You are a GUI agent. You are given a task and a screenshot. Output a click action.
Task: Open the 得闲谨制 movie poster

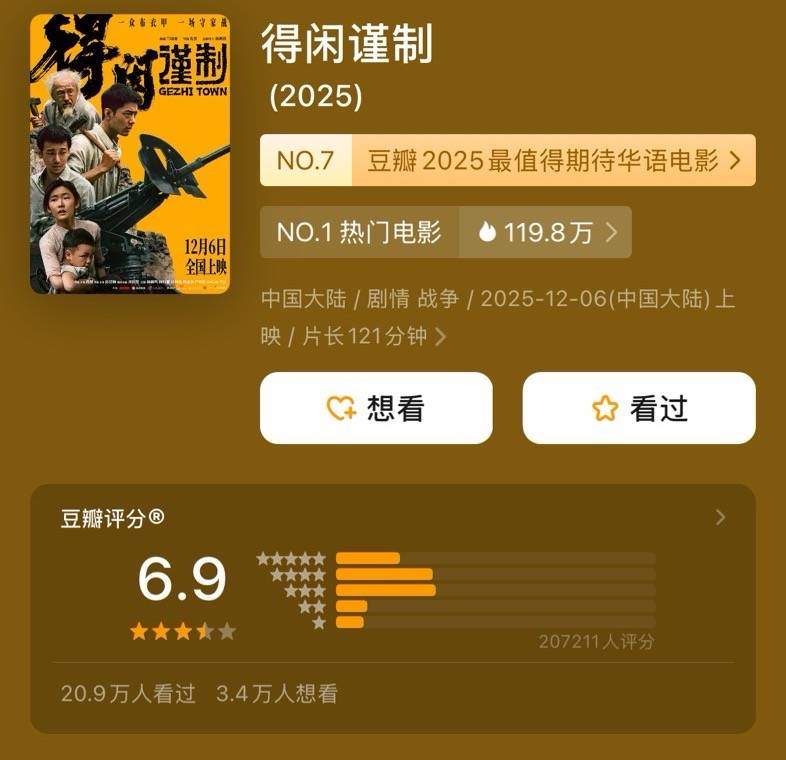coord(130,153)
